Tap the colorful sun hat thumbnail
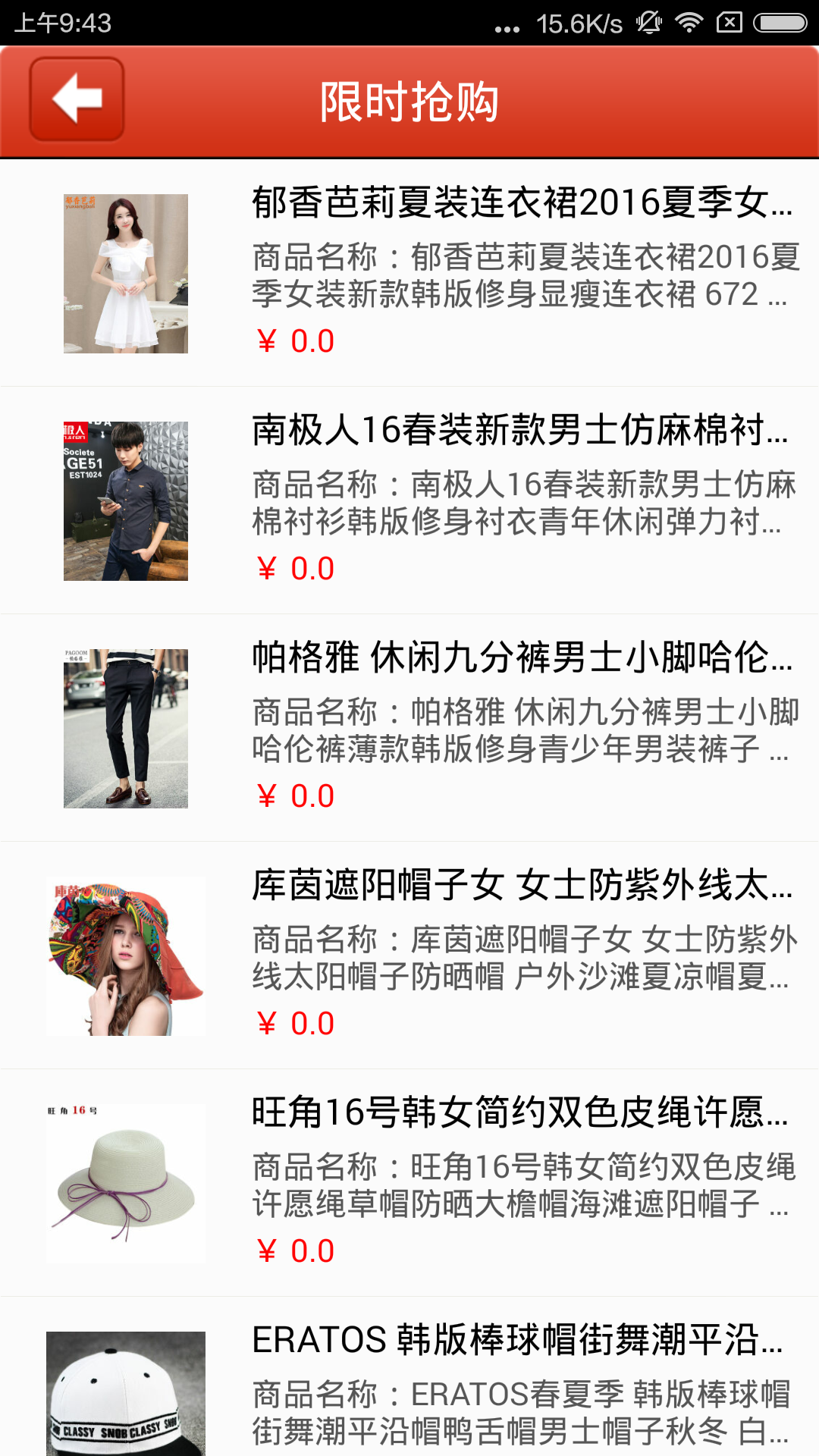 [125, 954]
